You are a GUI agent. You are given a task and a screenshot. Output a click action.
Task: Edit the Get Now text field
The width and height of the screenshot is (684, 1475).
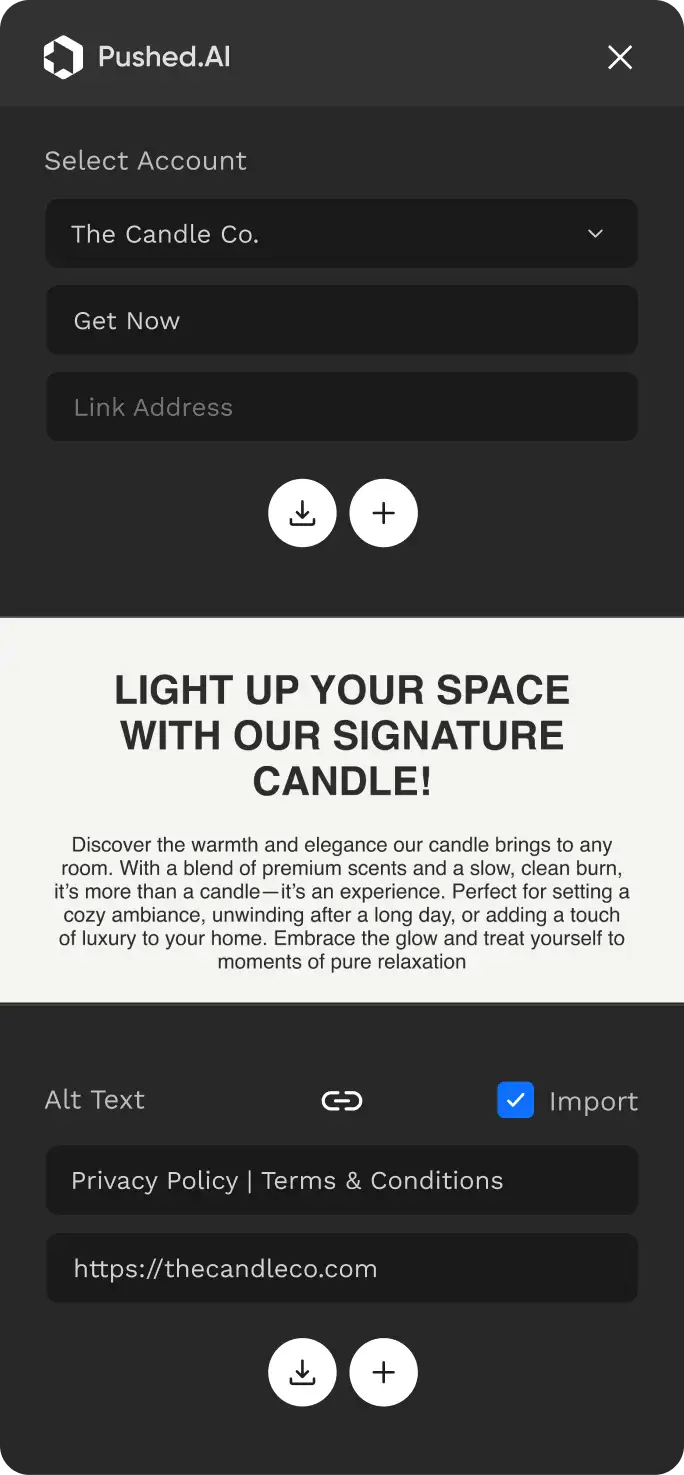point(341,321)
